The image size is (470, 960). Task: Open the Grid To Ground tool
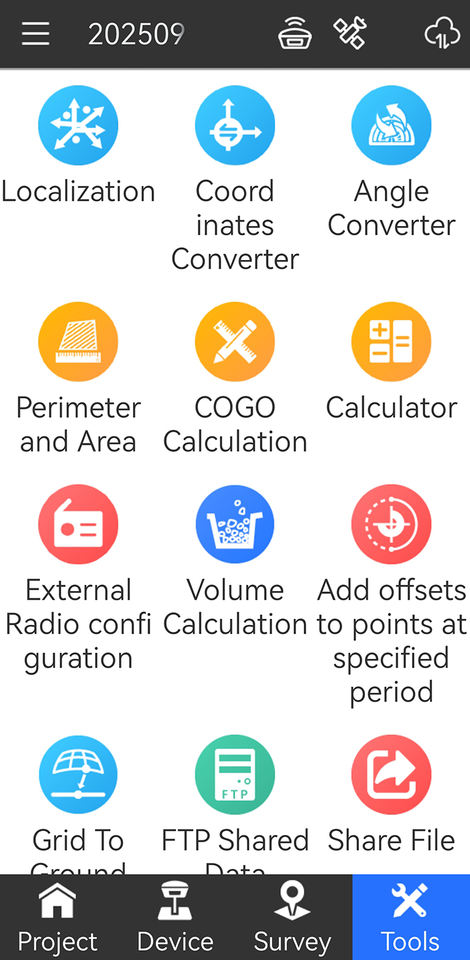[78, 804]
